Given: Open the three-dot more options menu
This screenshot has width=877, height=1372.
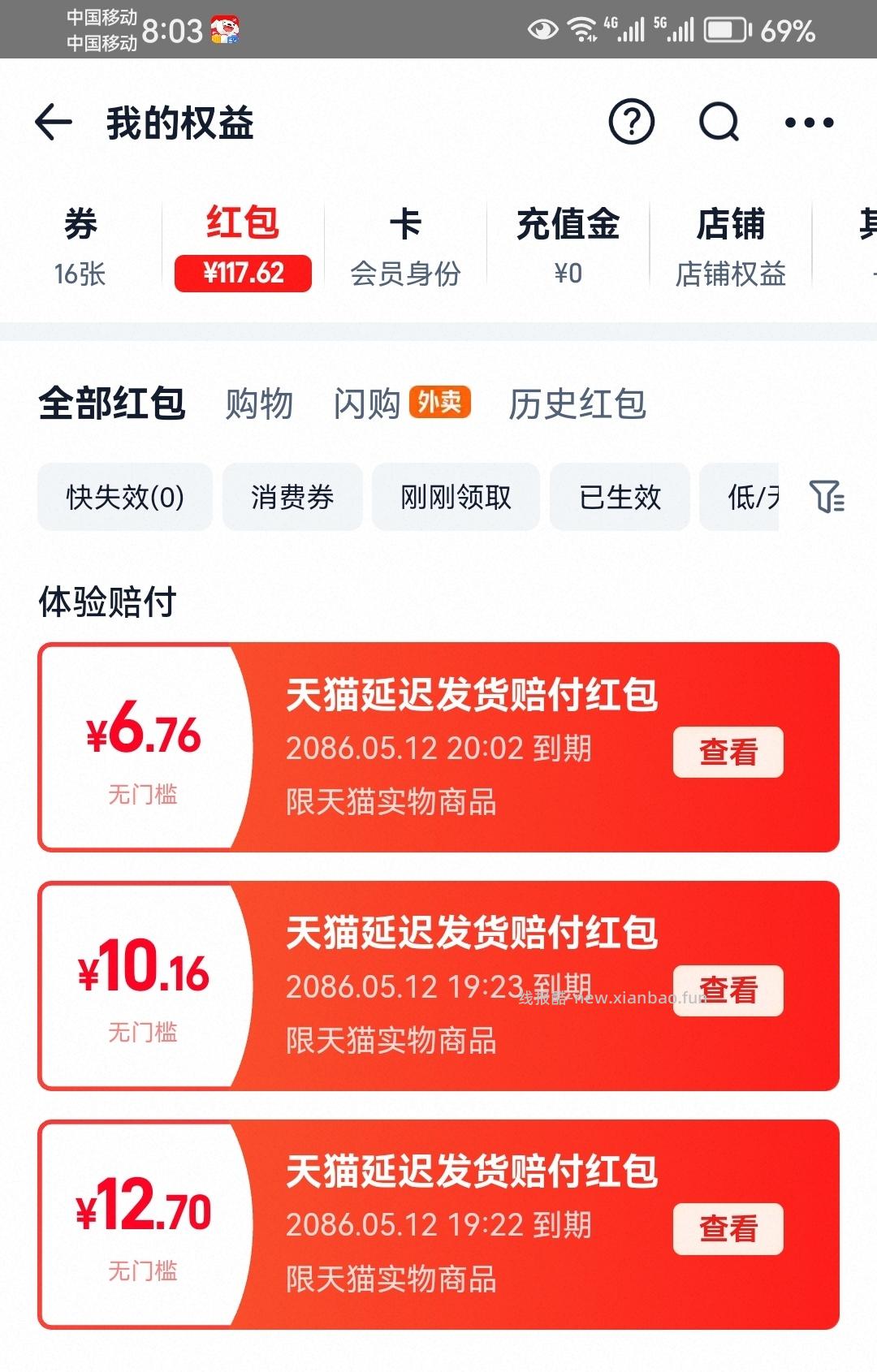Looking at the screenshot, I should [x=808, y=122].
